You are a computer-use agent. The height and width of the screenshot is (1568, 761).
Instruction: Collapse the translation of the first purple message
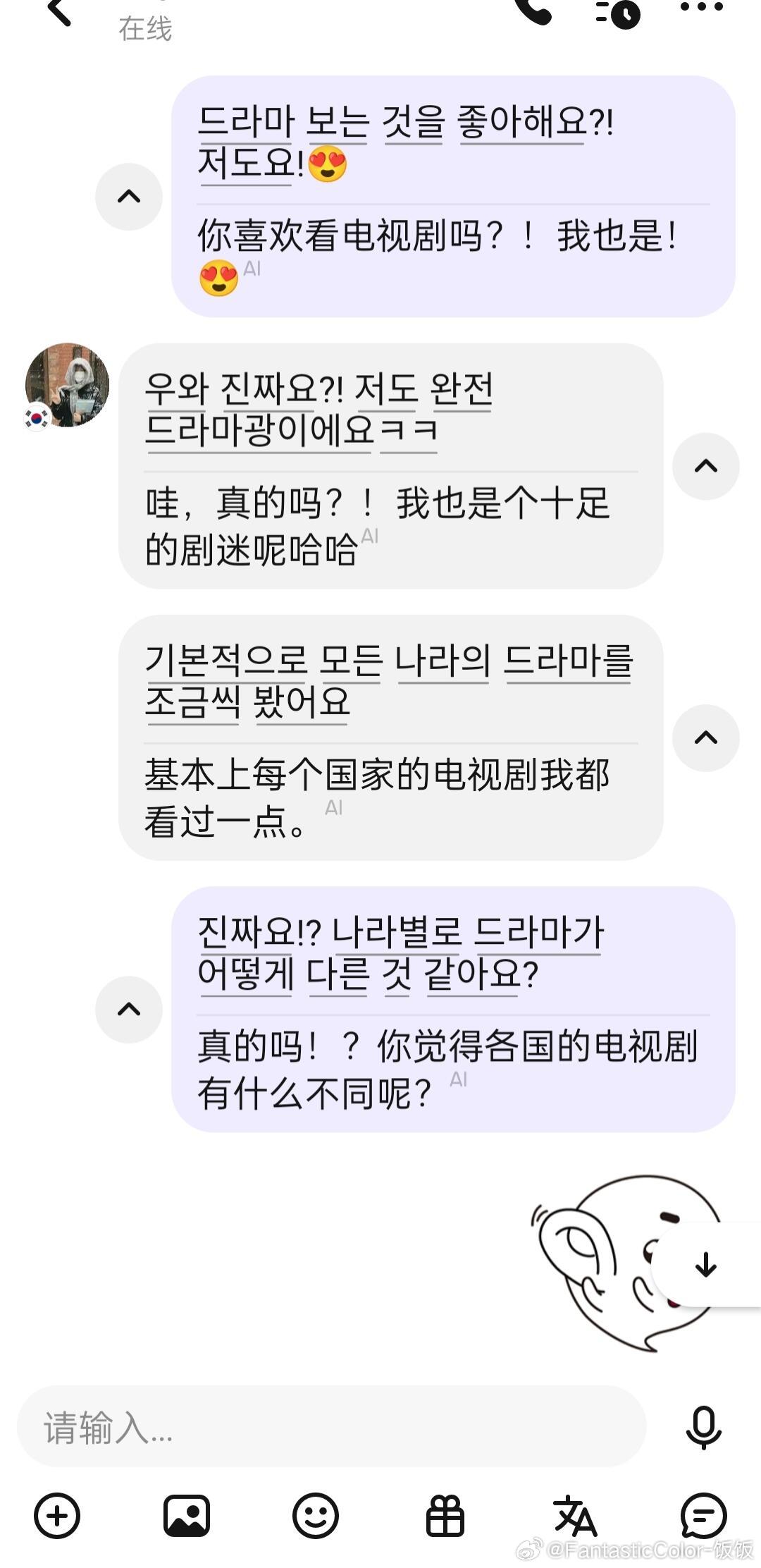click(127, 196)
